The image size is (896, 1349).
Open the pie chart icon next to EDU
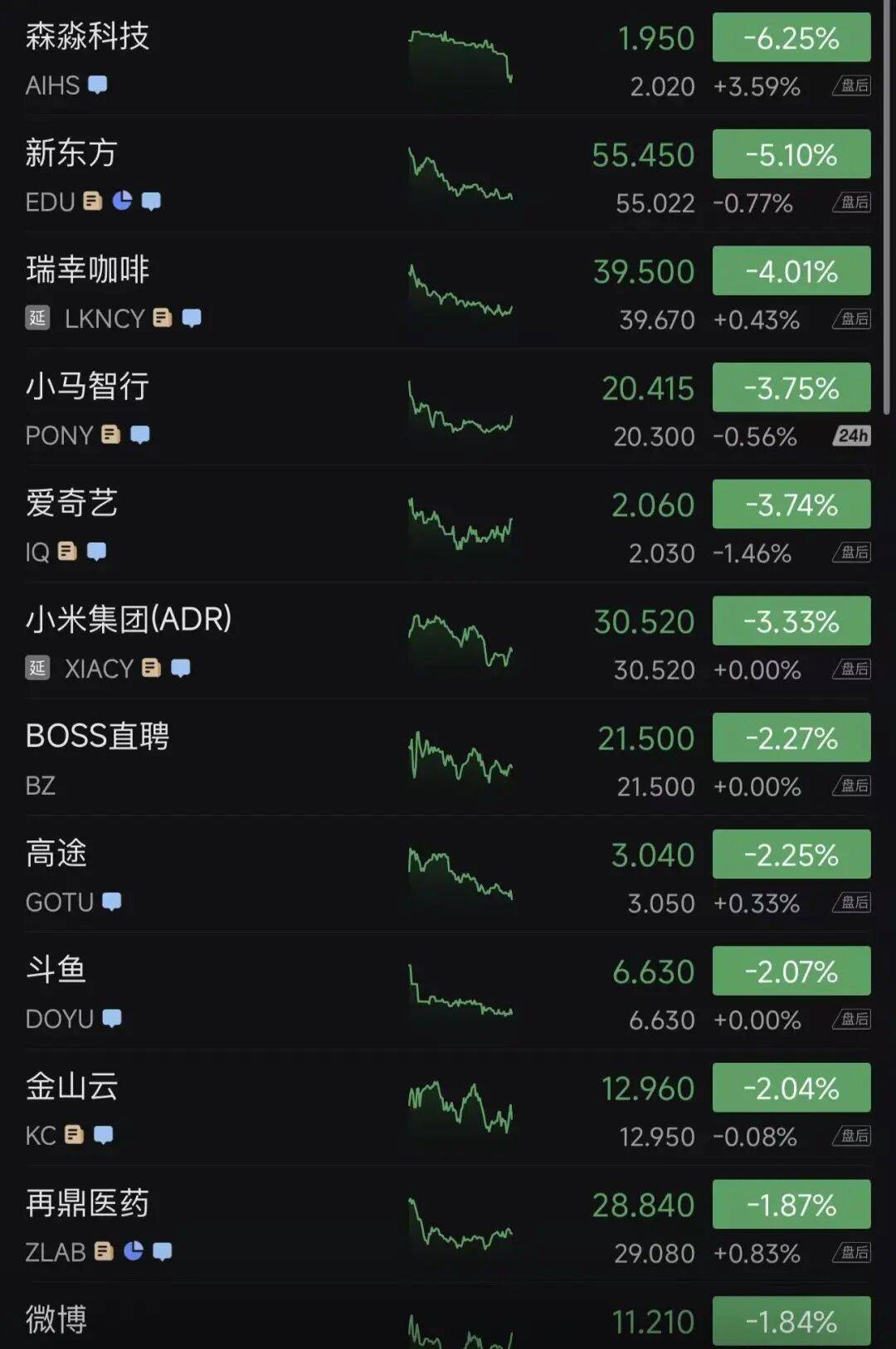point(123,202)
